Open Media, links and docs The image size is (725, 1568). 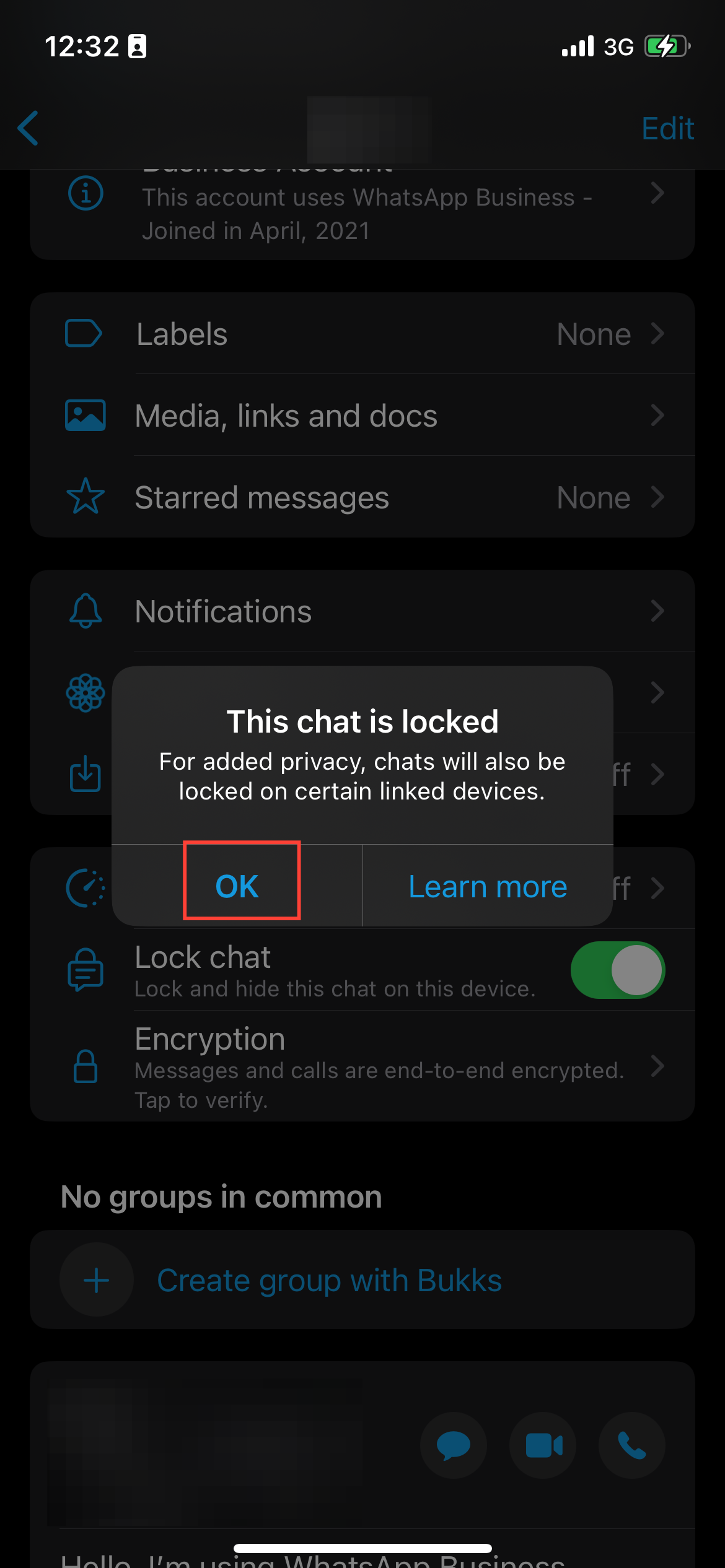362,416
